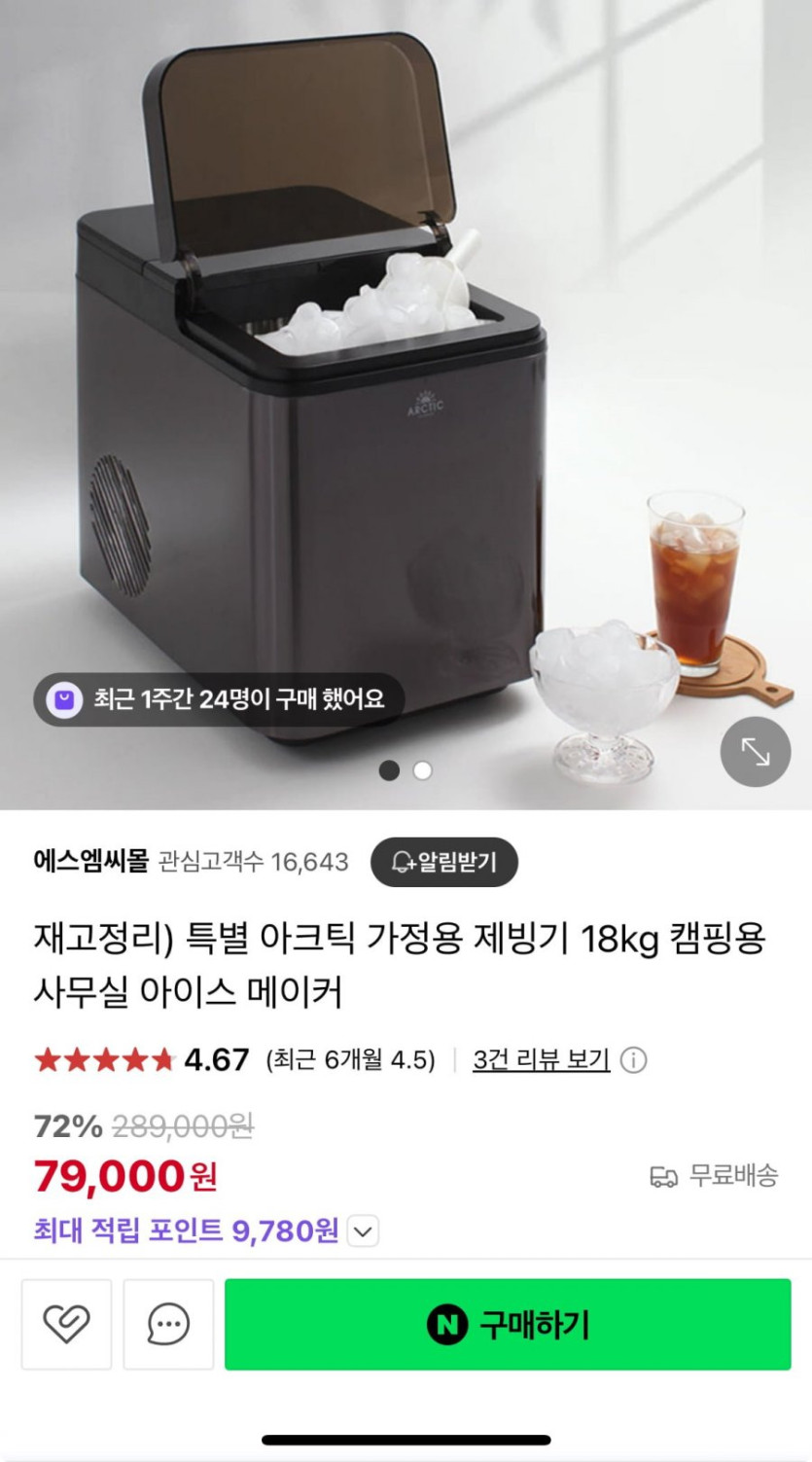
Task: Show rating info via the info icon
Action: [x=633, y=1059]
